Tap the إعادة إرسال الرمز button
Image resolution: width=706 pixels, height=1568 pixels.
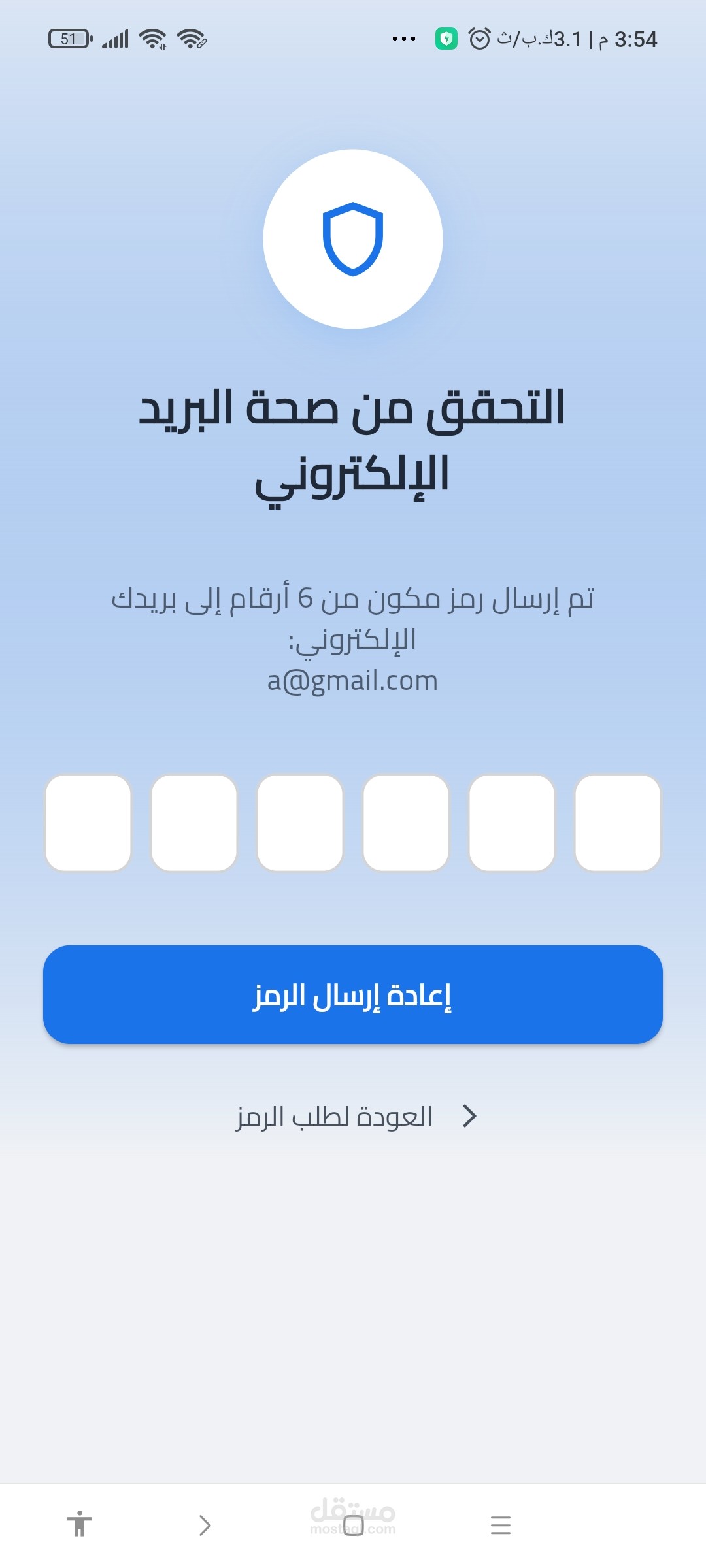pyautogui.click(x=353, y=994)
